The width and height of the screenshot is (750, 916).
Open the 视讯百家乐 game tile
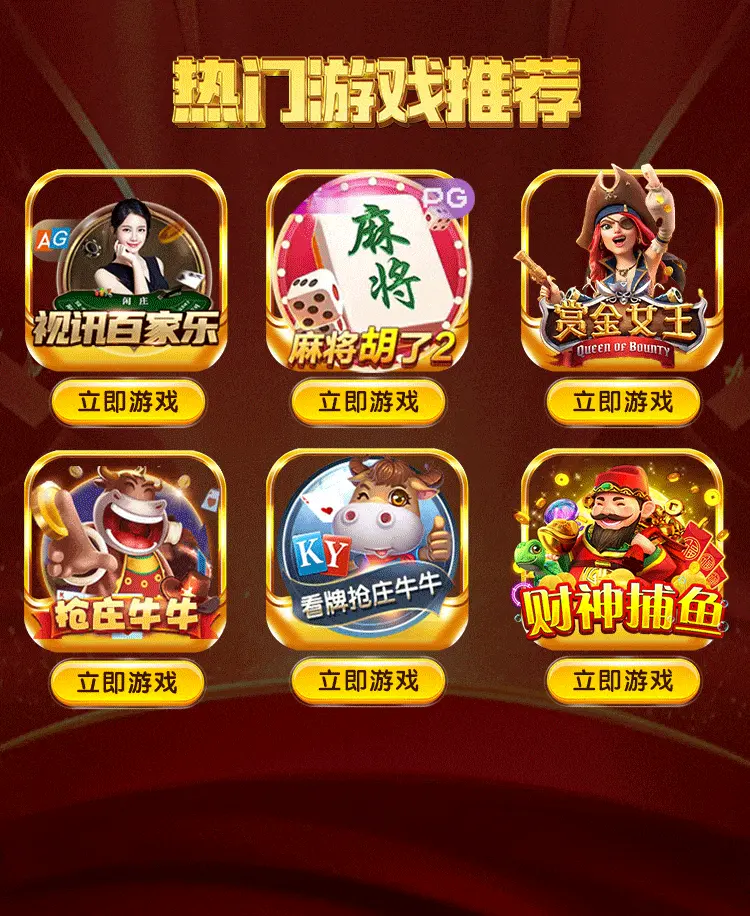pos(126,270)
